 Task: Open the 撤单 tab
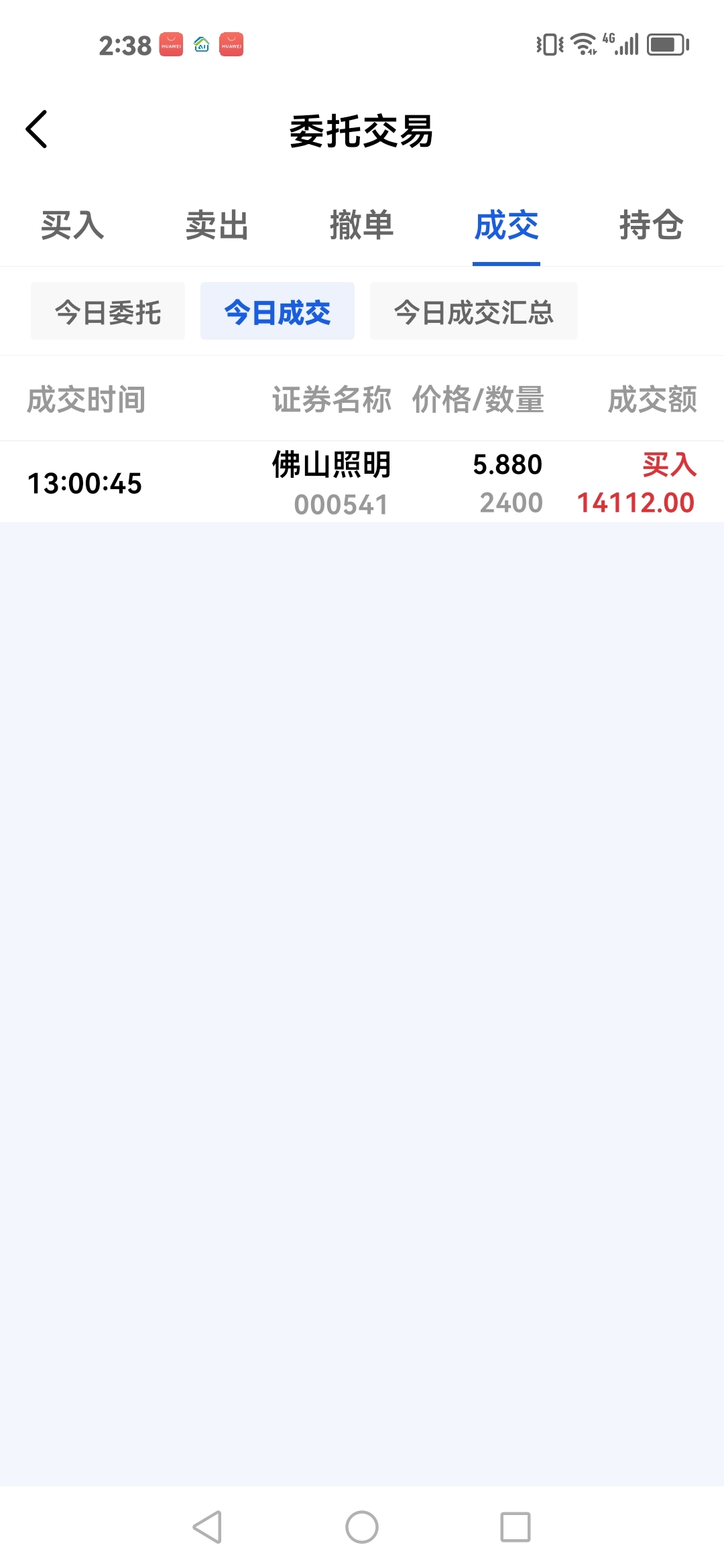click(x=362, y=225)
